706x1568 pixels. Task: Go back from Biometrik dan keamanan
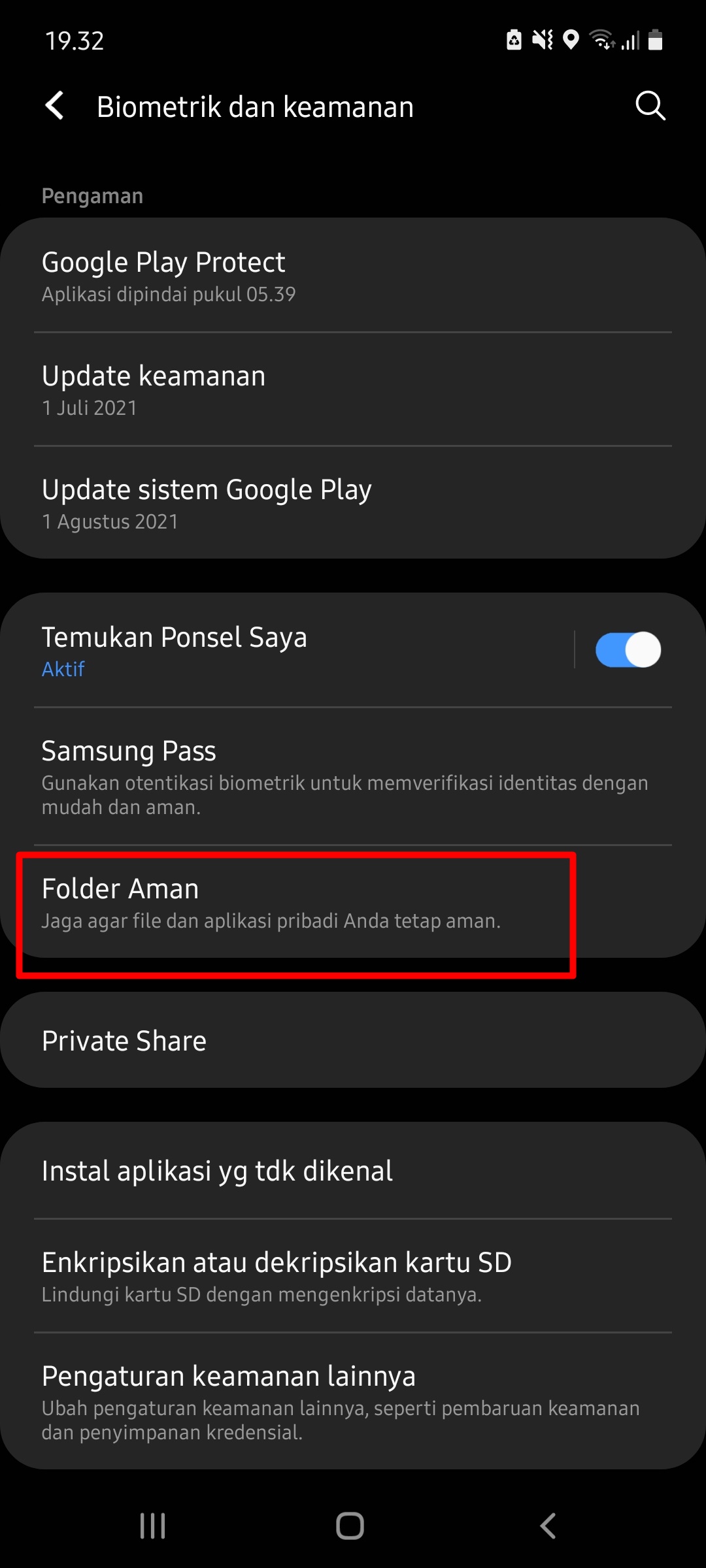click(x=55, y=106)
